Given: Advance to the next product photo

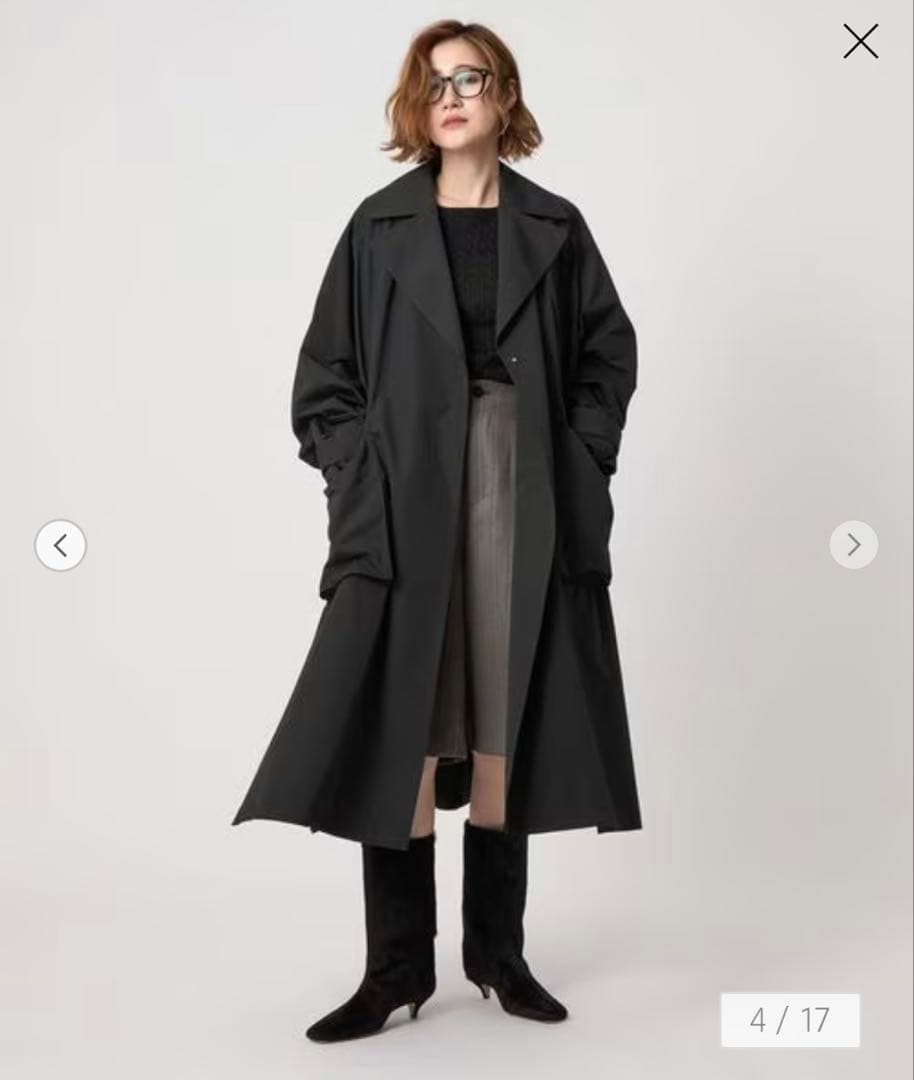Looking at the screenshot, I should 853,545.
